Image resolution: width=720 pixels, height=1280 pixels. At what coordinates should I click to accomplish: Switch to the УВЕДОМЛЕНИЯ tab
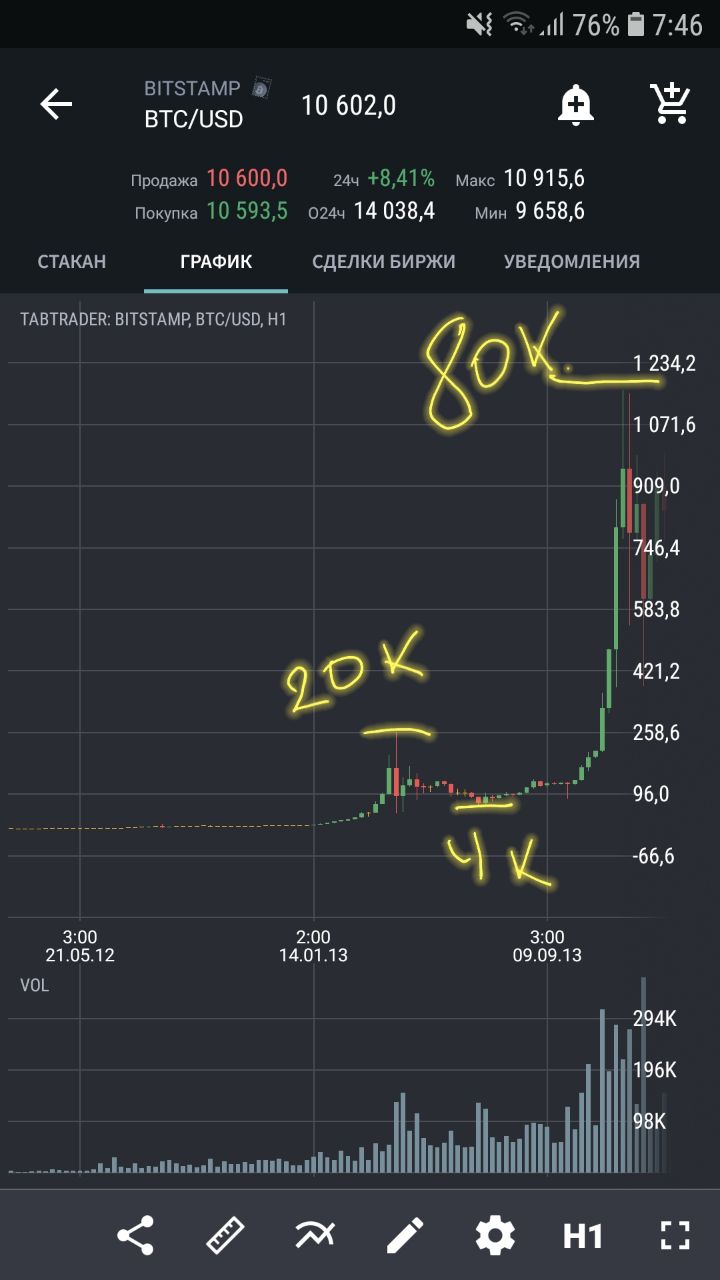click(572, 262)
